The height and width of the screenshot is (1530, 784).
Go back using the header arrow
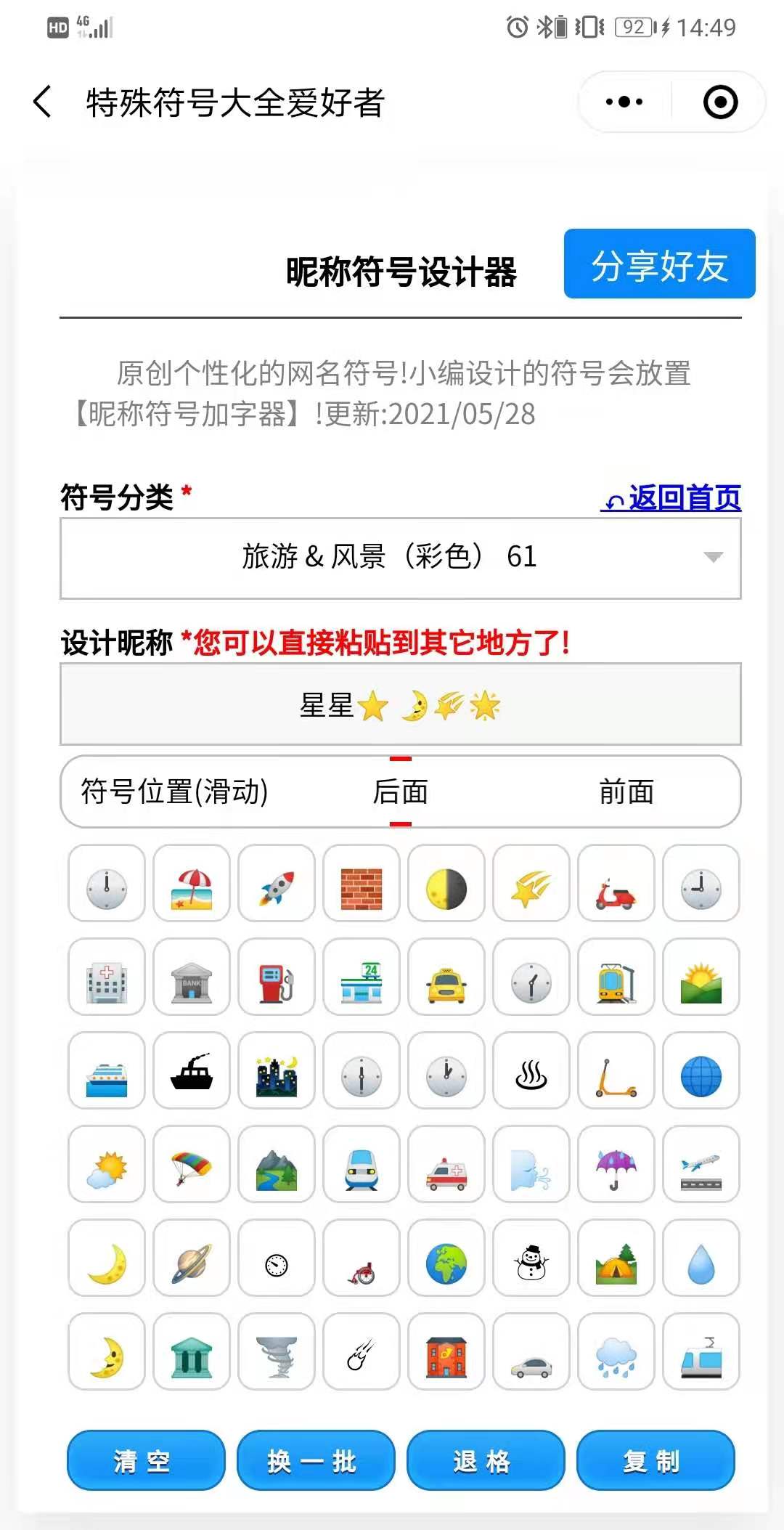(42, 102)
